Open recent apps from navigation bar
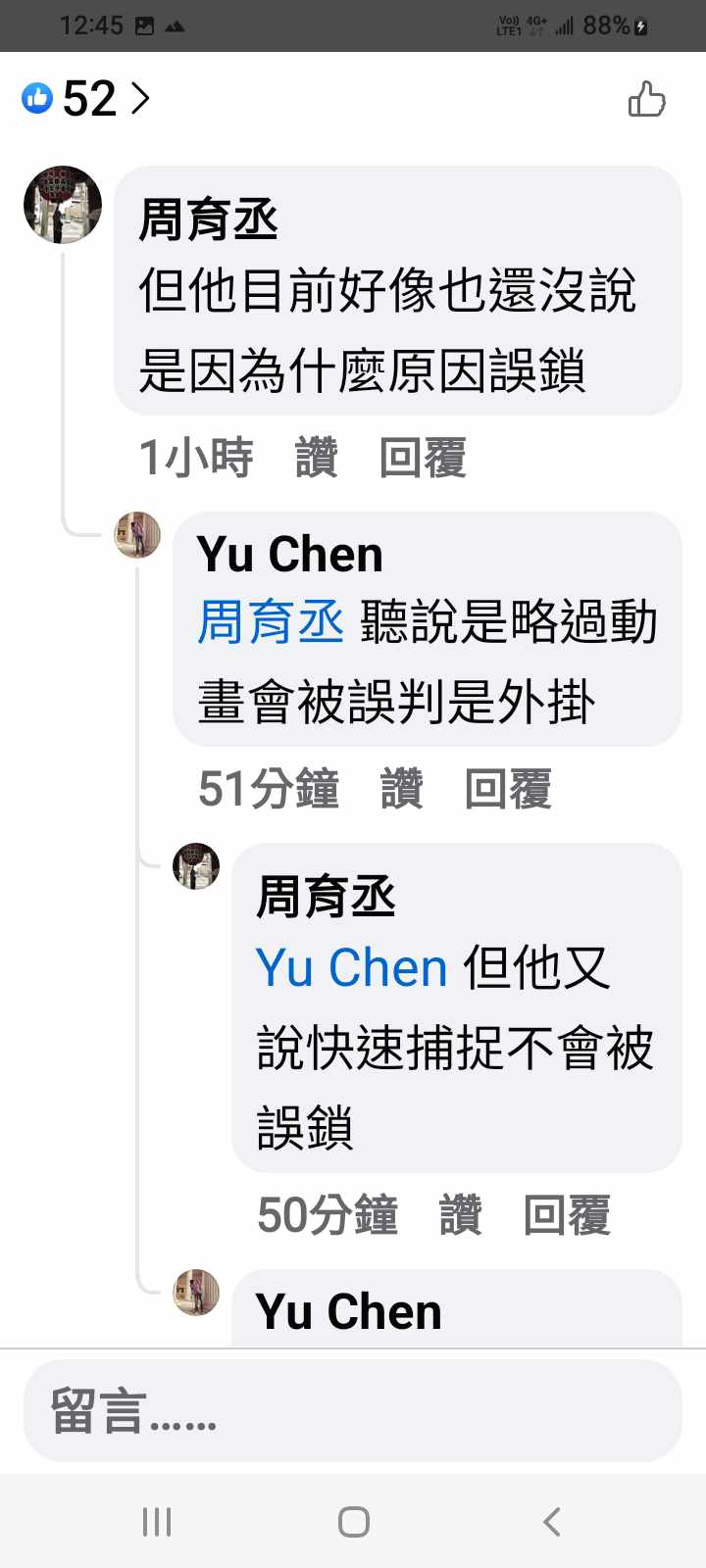Screen dimensions: 706x1568 (157, 1522)
